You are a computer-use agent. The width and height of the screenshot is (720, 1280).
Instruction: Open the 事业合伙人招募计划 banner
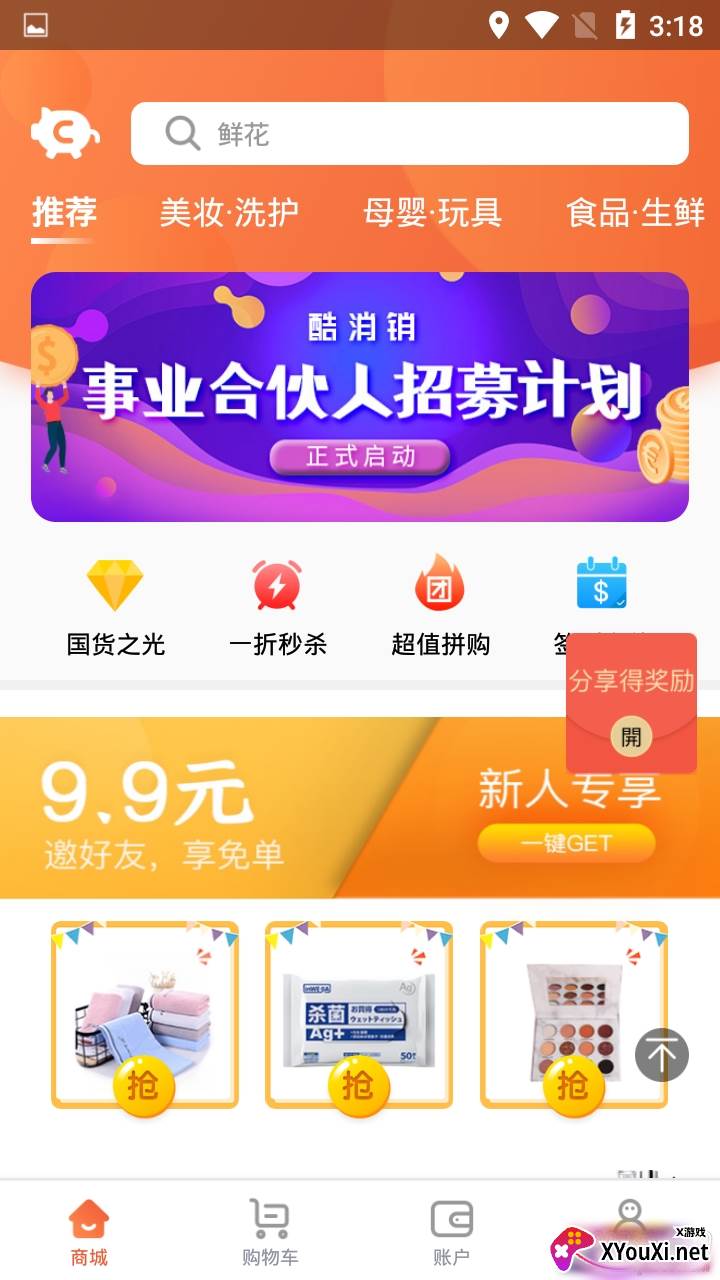pos(360,396)
